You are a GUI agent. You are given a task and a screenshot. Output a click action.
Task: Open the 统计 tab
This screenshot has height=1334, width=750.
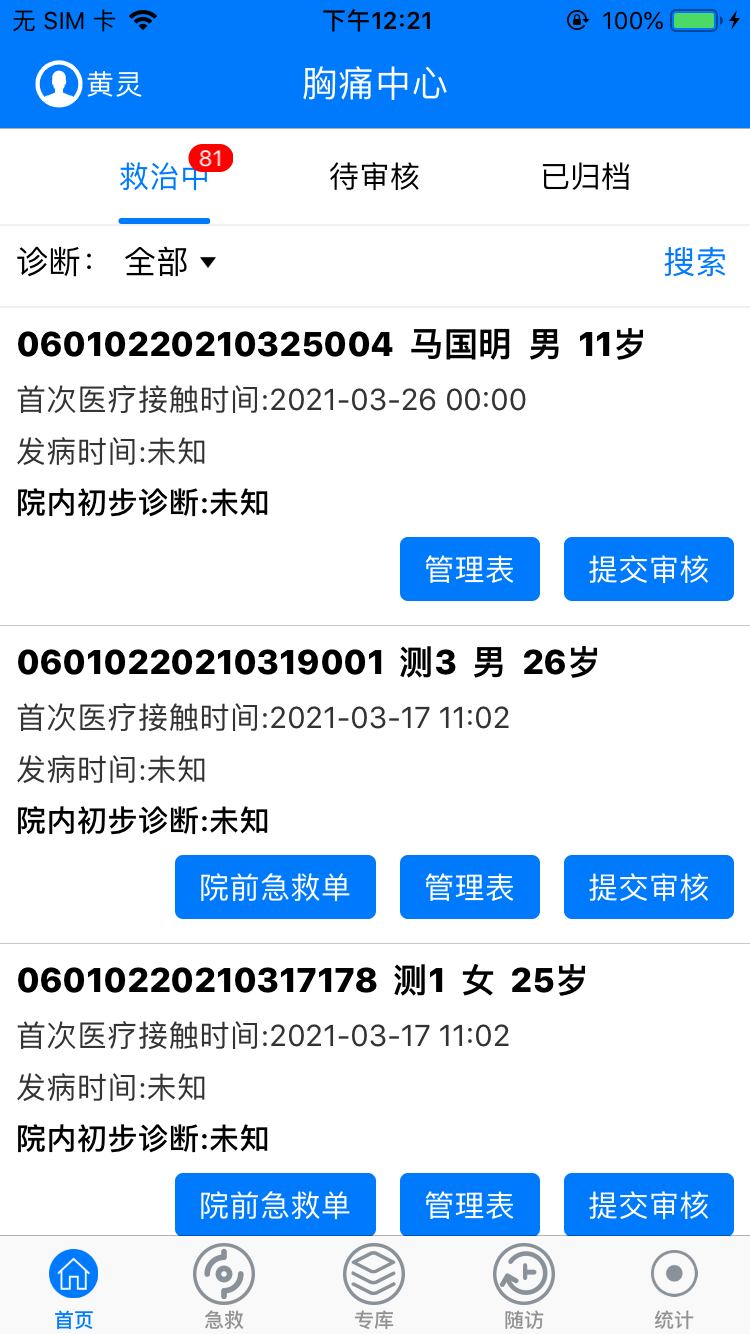674,1287
